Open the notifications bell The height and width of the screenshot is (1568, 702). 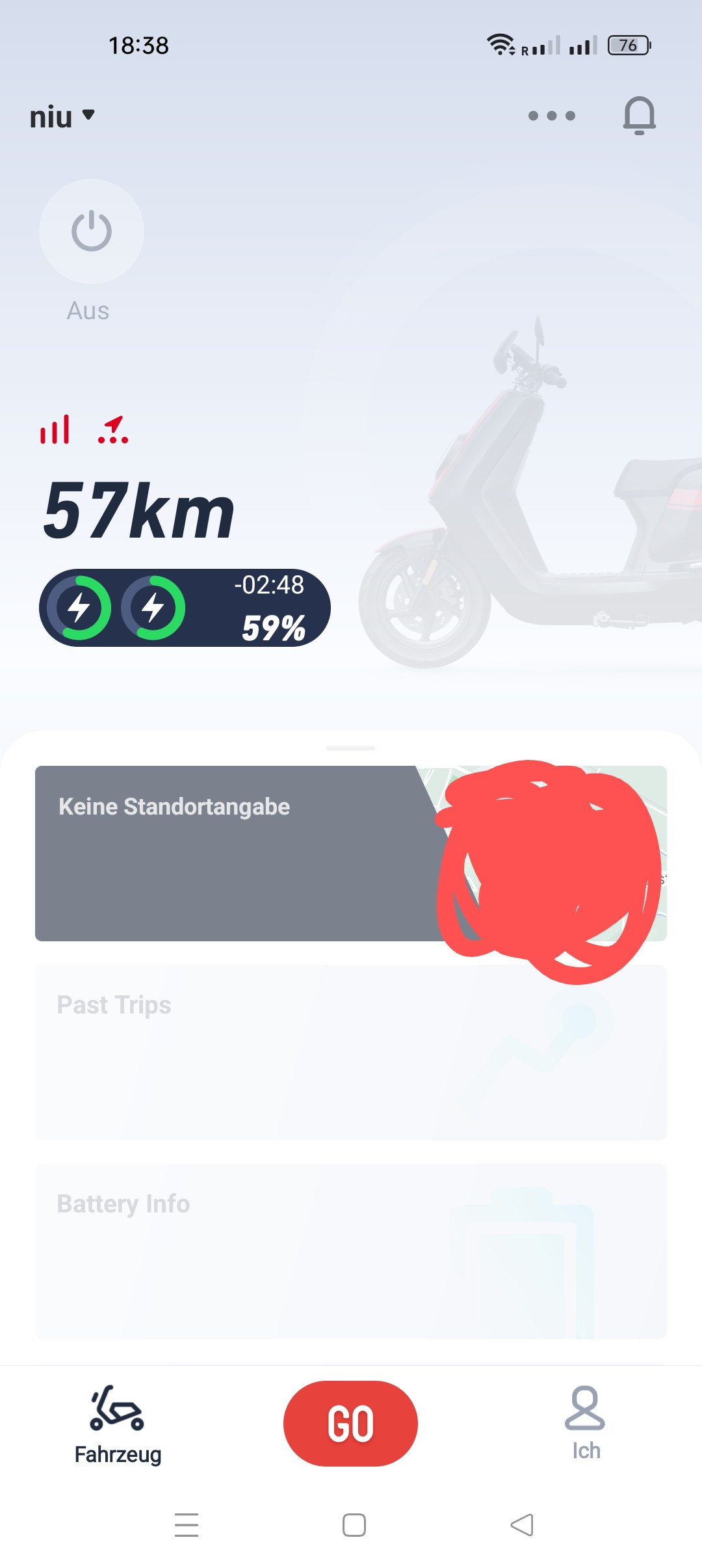[639, 116]
